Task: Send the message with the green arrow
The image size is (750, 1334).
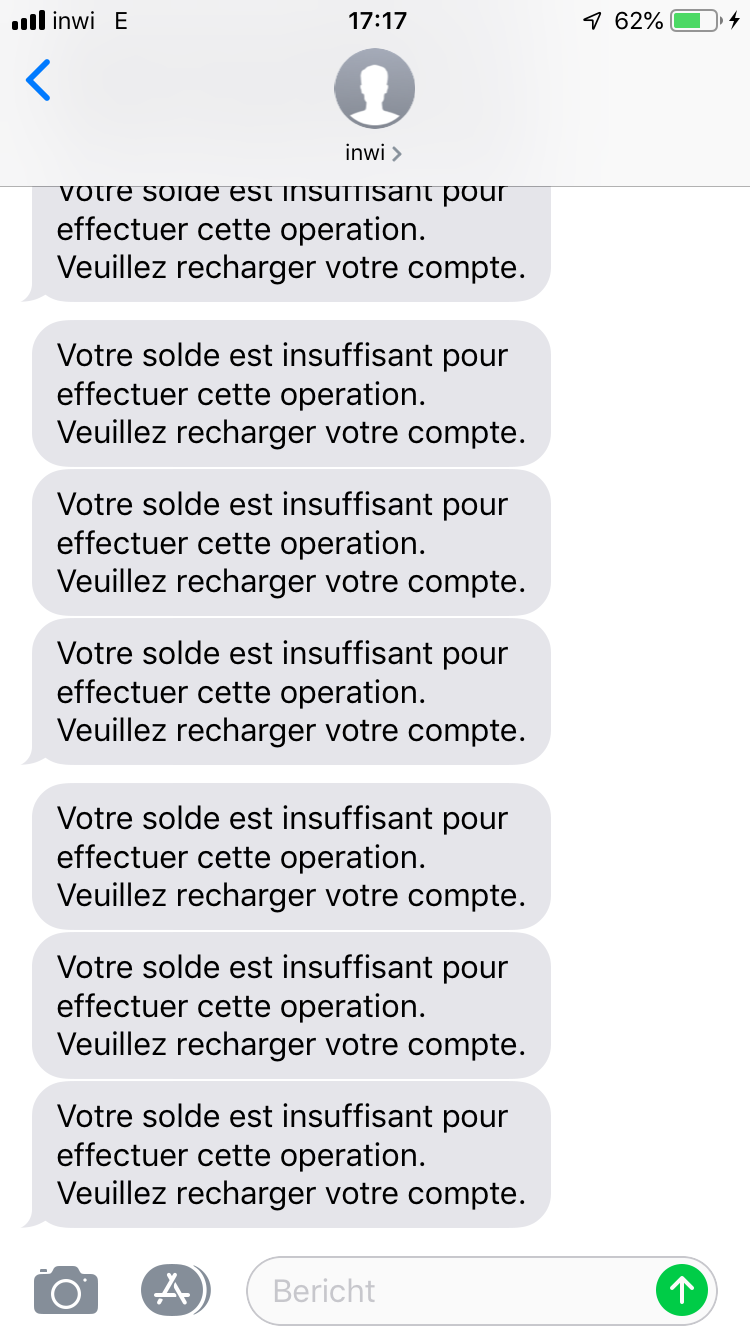Action: [x=682, y=1290]
